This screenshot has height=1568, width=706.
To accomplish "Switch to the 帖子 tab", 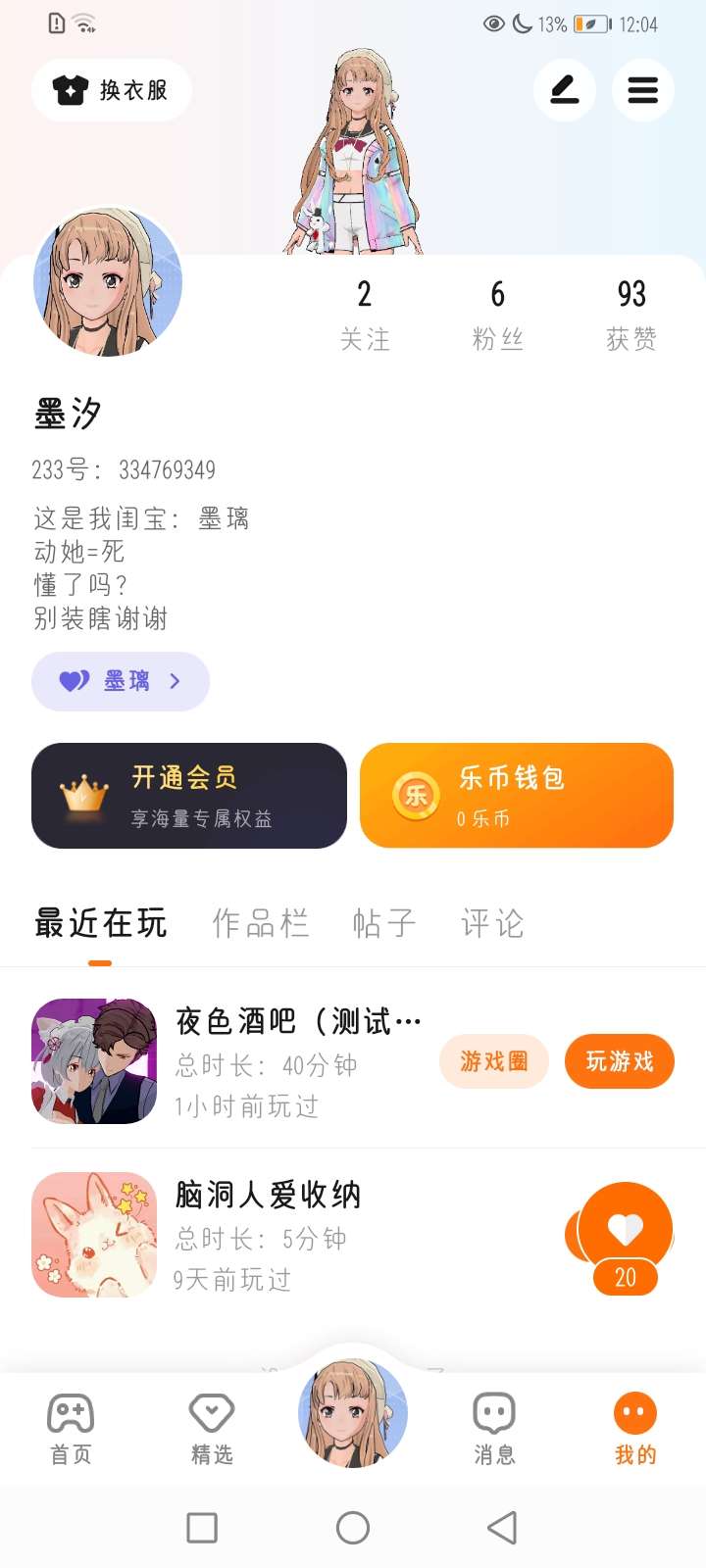I will [x=384, y=923].
